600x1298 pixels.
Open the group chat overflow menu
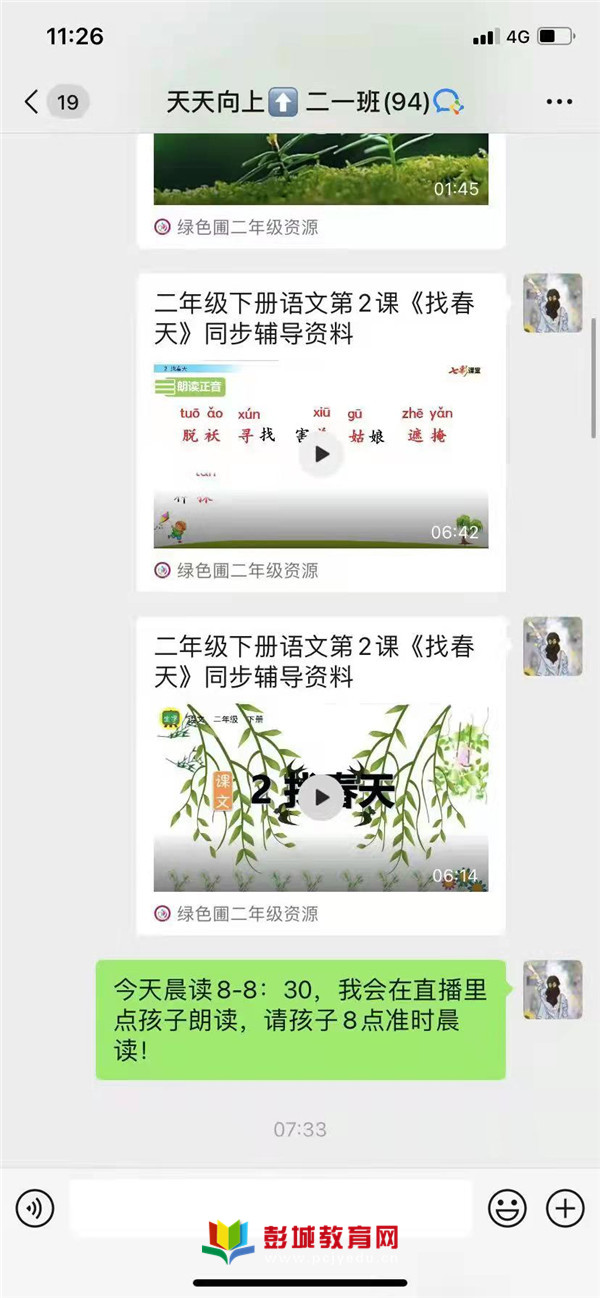coord(558,102)
